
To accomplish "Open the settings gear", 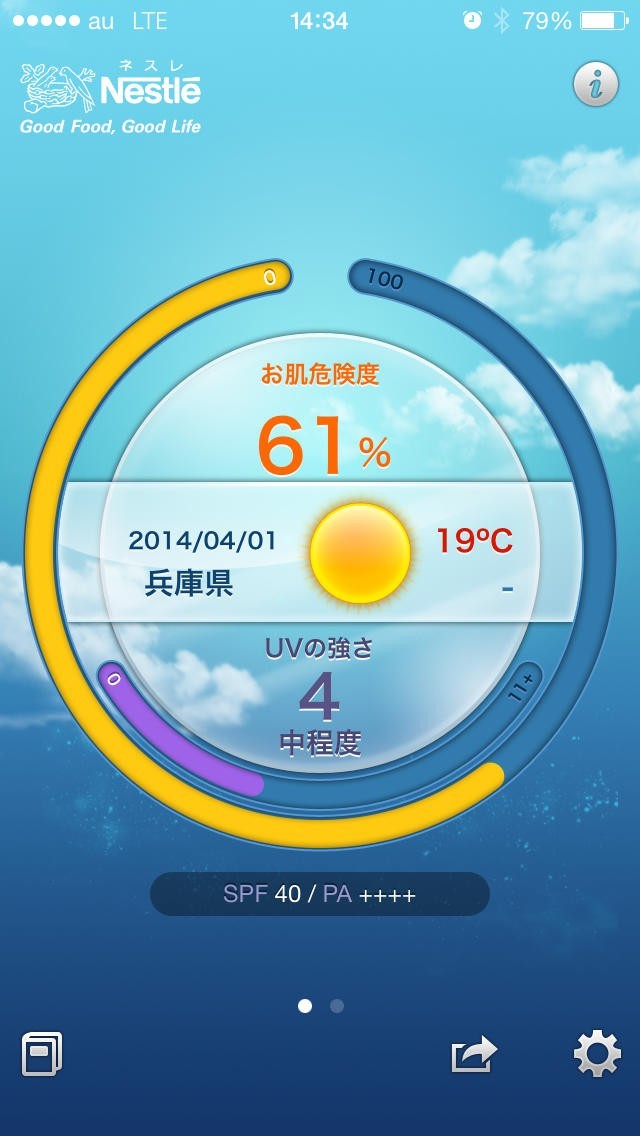I will pyautogui.click(x=597, y=1053).
